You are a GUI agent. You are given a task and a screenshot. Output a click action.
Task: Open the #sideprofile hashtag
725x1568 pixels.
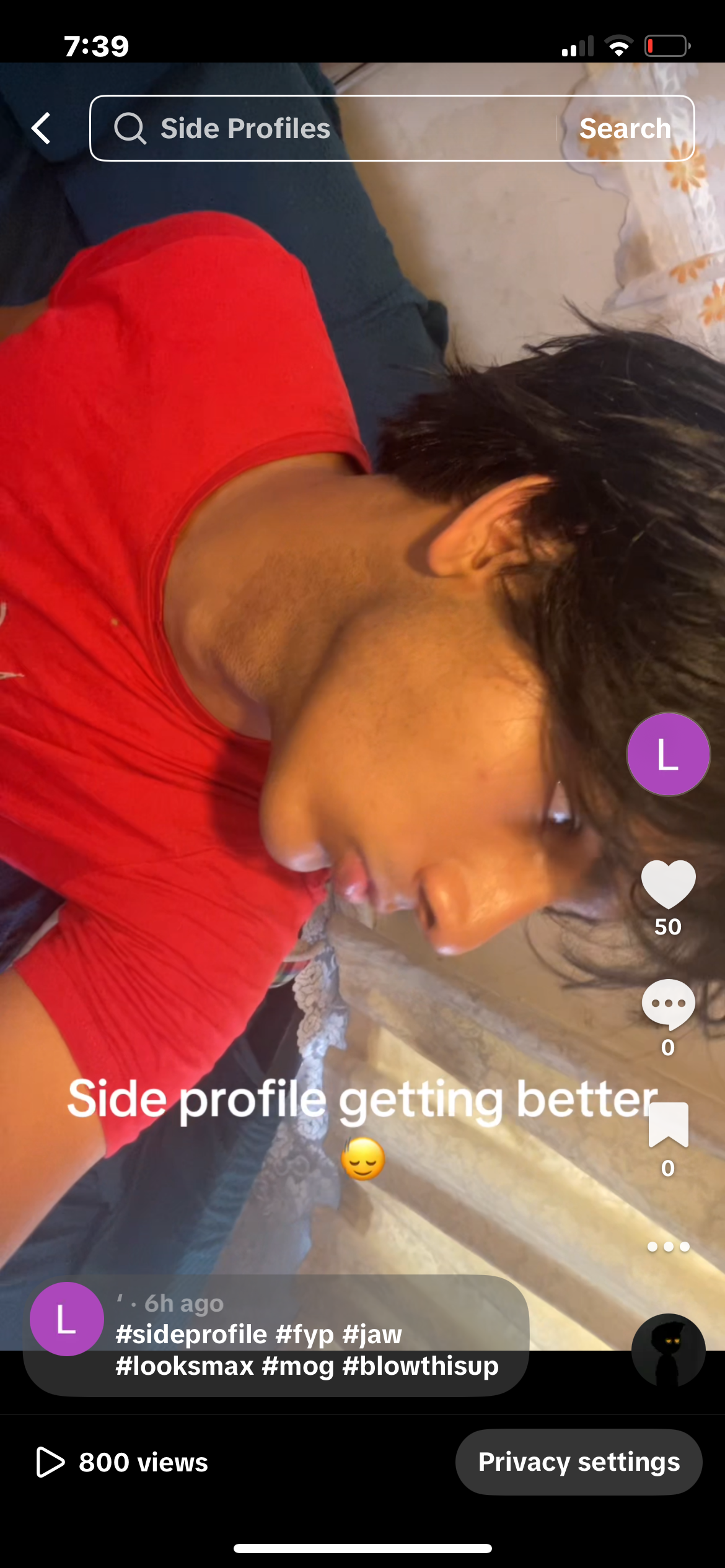click(191, 1334)
